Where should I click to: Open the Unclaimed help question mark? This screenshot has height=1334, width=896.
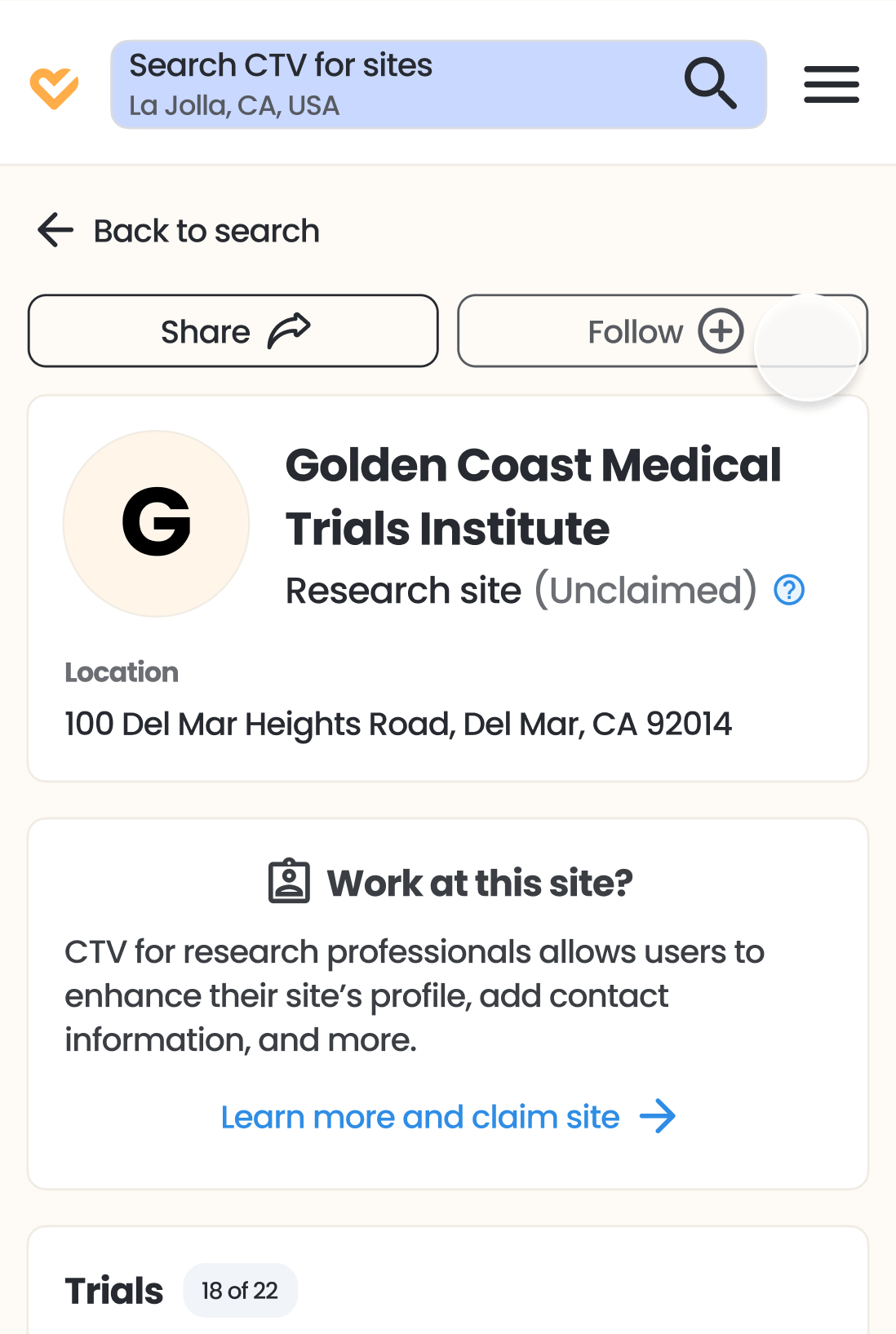pyautogui.click(x=789, y=590)
